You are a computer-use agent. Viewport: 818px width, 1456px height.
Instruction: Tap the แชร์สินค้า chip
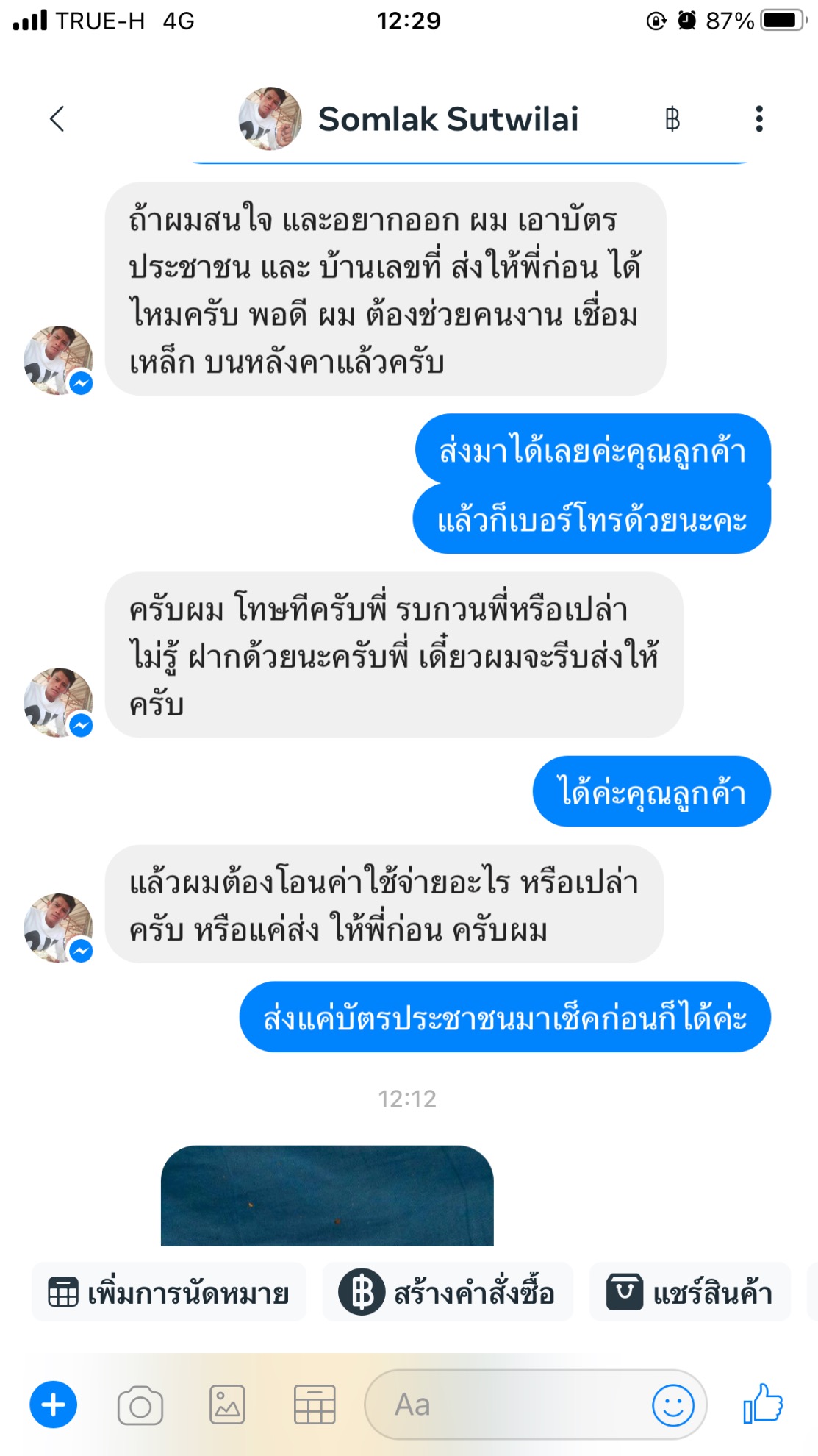(x=689, y=1293)
